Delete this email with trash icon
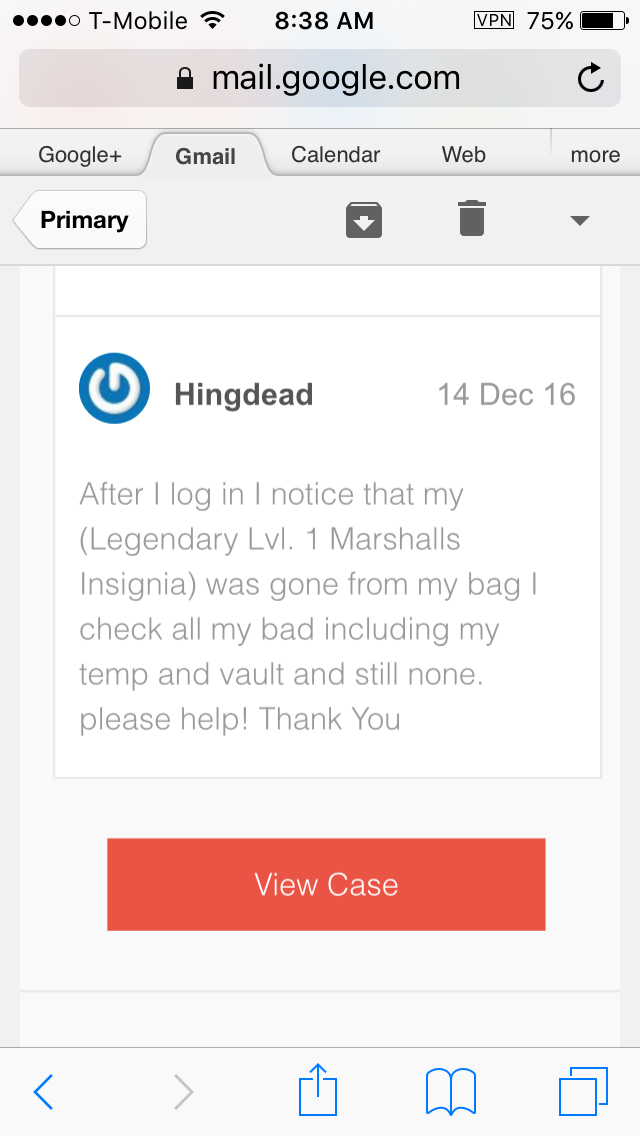Image resolution: width=640 pixels, height=1136 pixels. 472,218
